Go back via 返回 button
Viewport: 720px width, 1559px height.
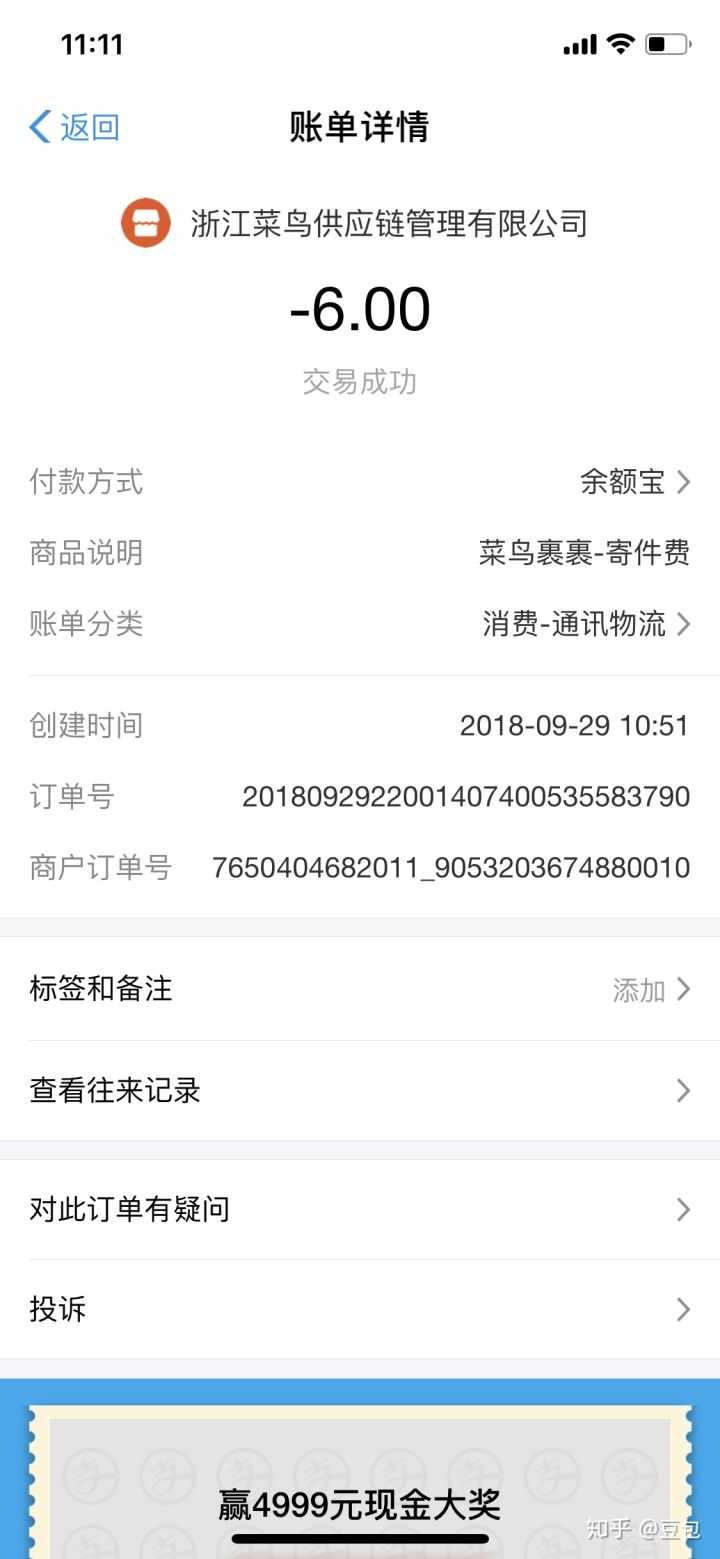(x=75, y=128)
